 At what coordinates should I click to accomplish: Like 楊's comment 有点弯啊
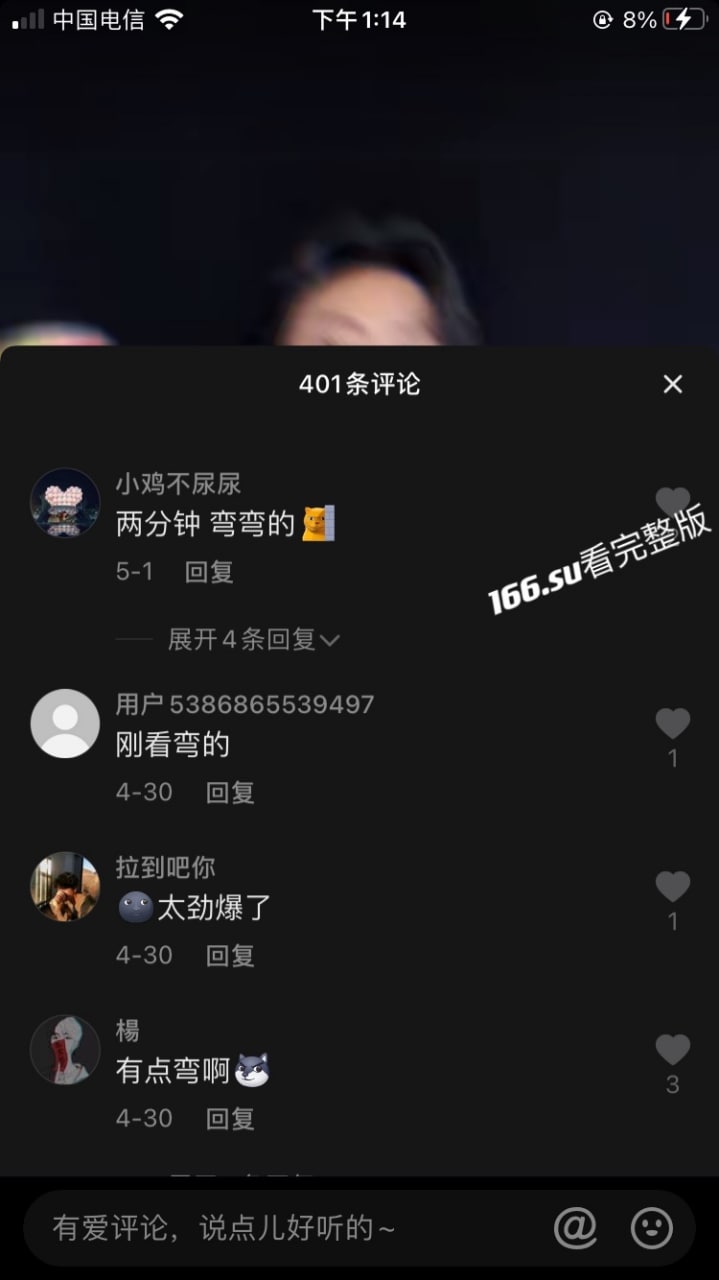point(672,1049)
